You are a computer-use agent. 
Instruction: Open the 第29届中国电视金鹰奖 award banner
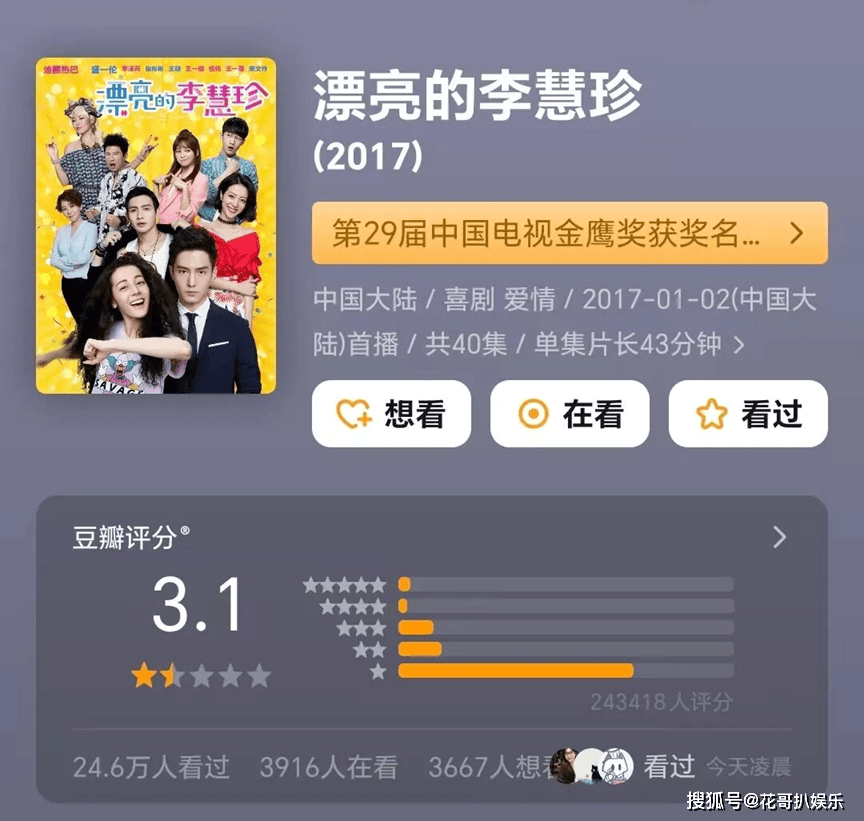click(569, 234)
